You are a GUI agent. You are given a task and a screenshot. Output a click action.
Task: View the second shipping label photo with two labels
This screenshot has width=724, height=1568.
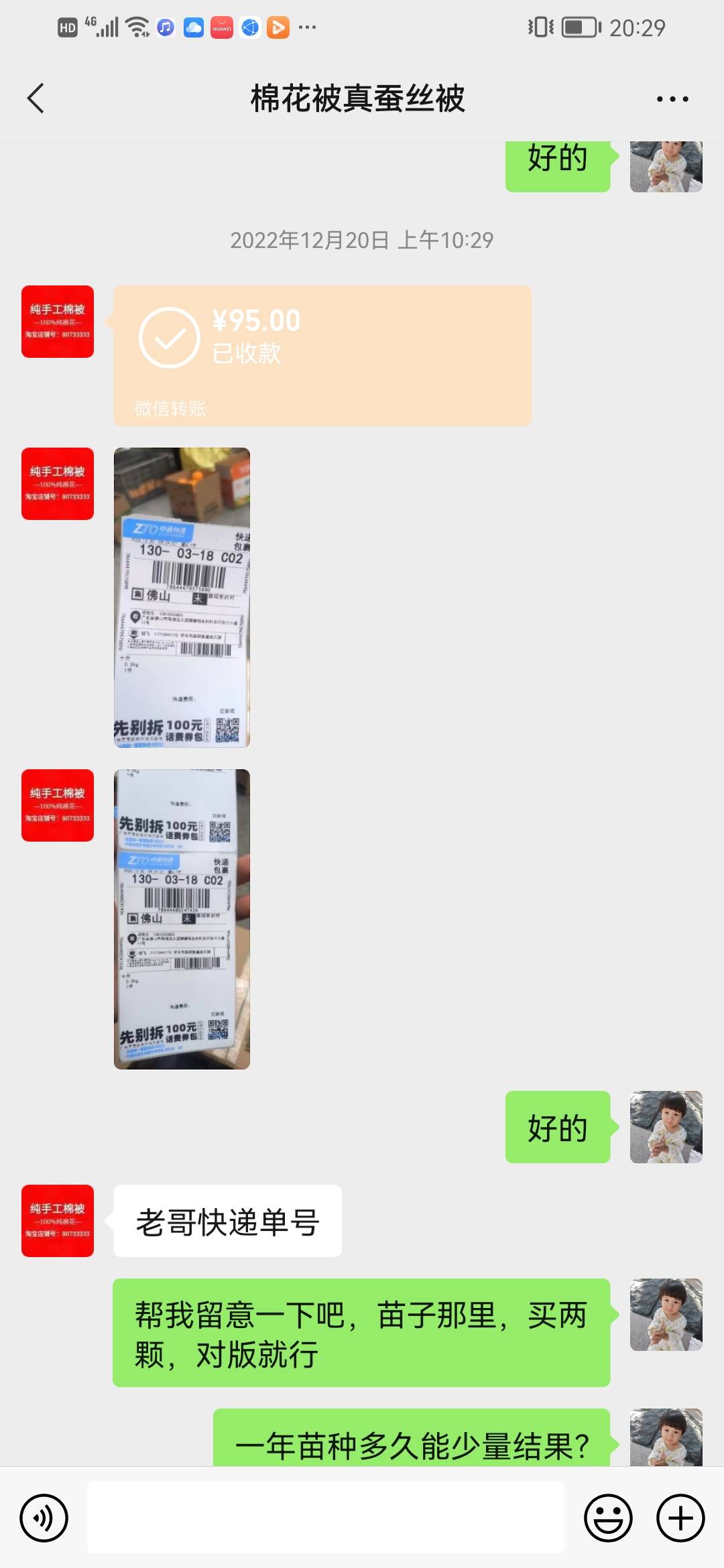[182, 919]
